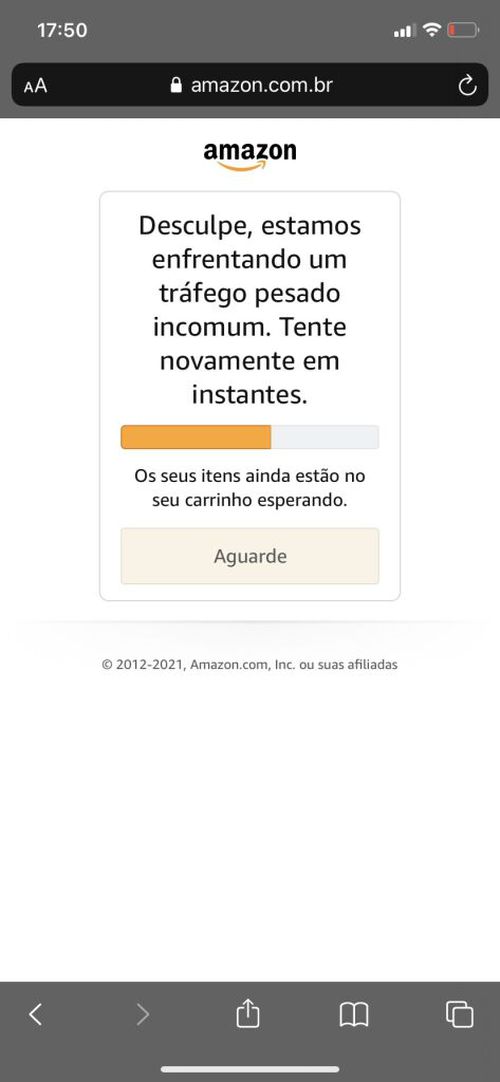
Task: Tap the Aguarde button
Action: pyautogui.click(x=250, y=556)
